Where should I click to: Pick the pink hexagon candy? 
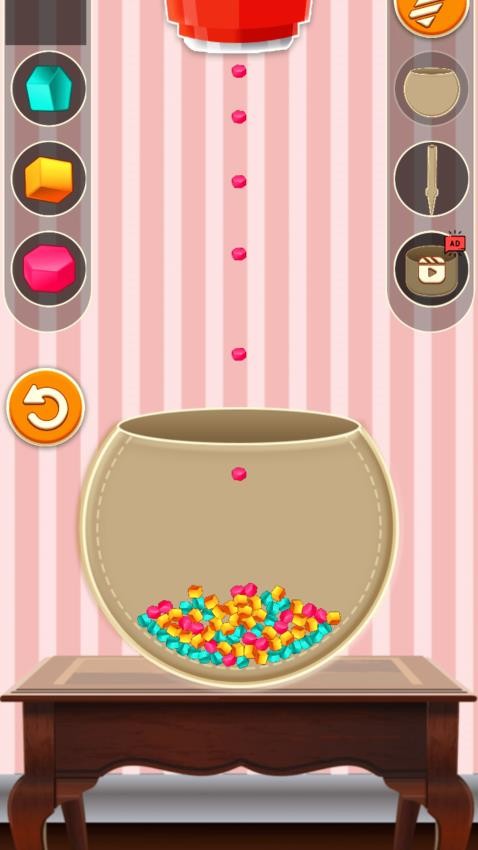[49, 269]
